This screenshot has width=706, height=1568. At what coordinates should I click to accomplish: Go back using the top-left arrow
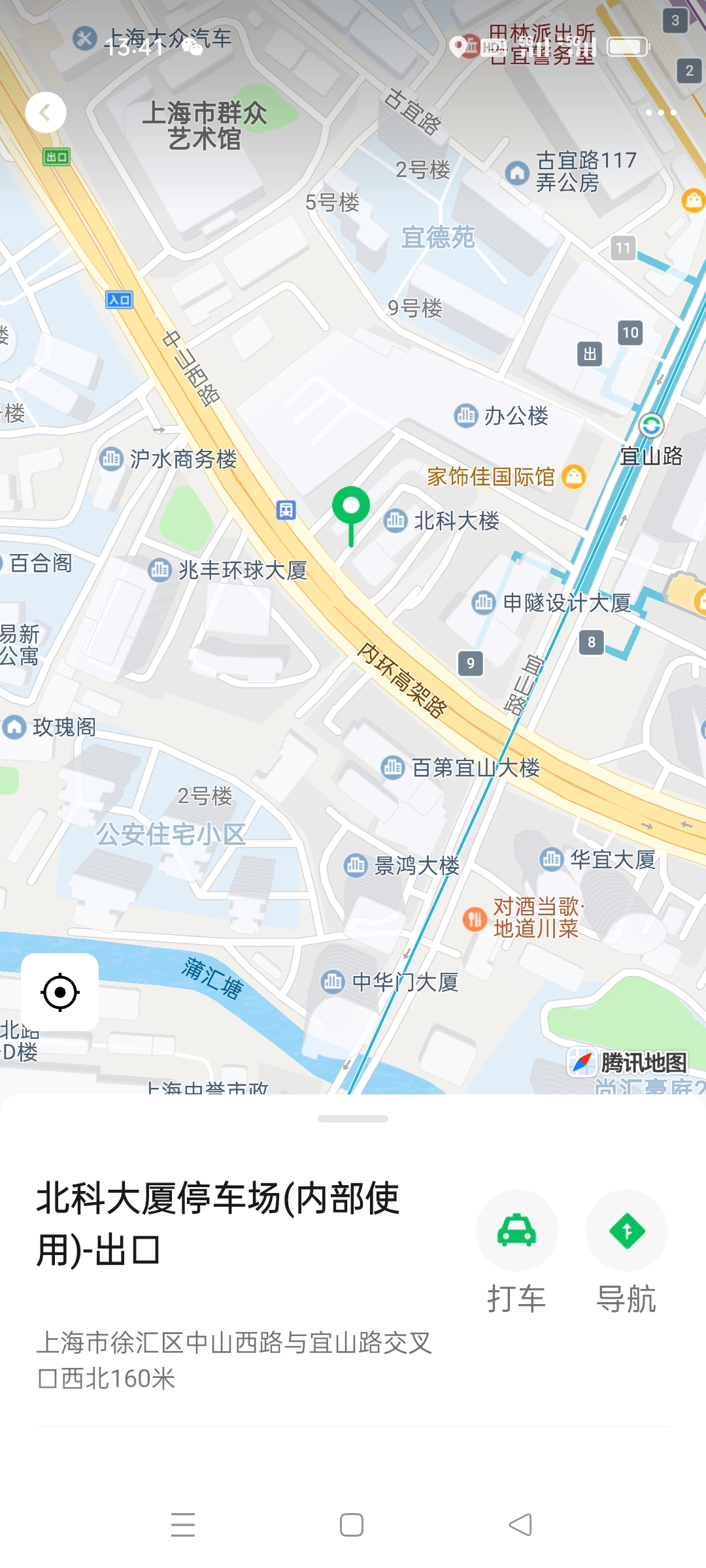(x=46, y=112)
